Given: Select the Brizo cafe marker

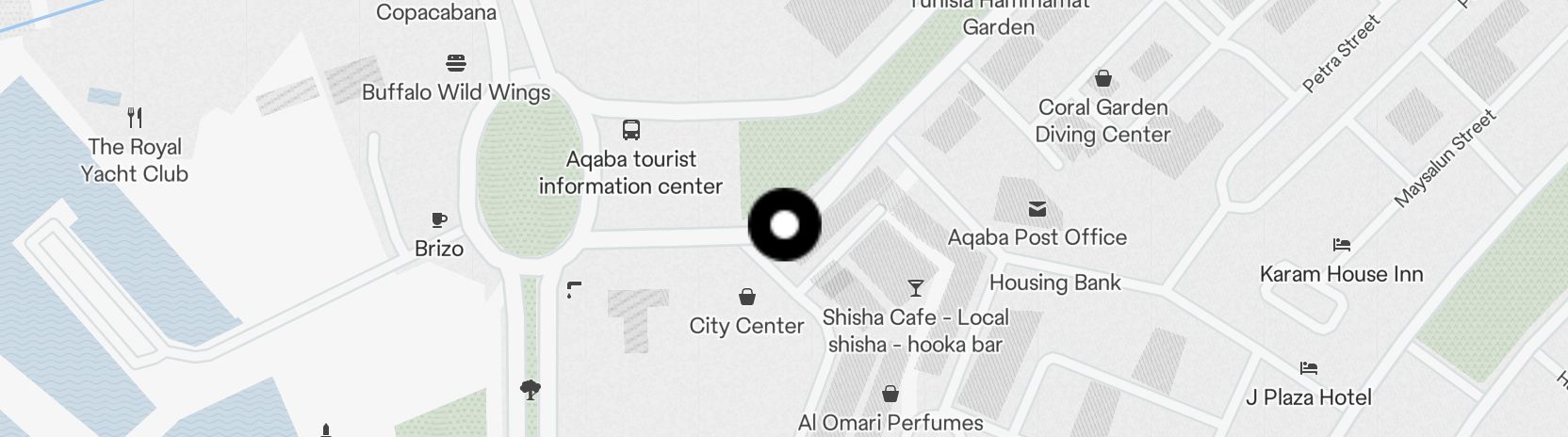Looking at the screenshot, I should click(439, 220).
